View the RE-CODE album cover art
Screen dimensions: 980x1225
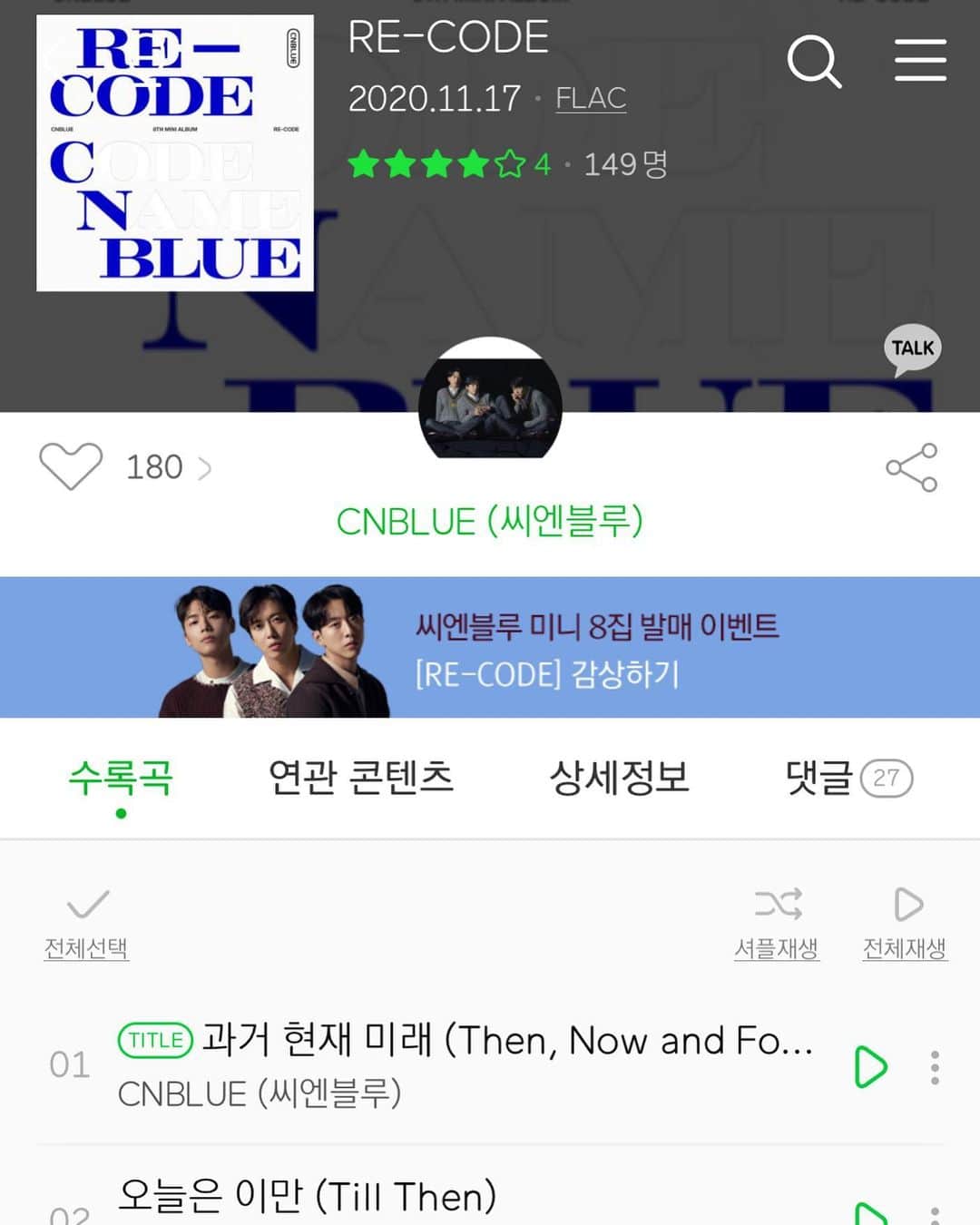click(175, 153)
